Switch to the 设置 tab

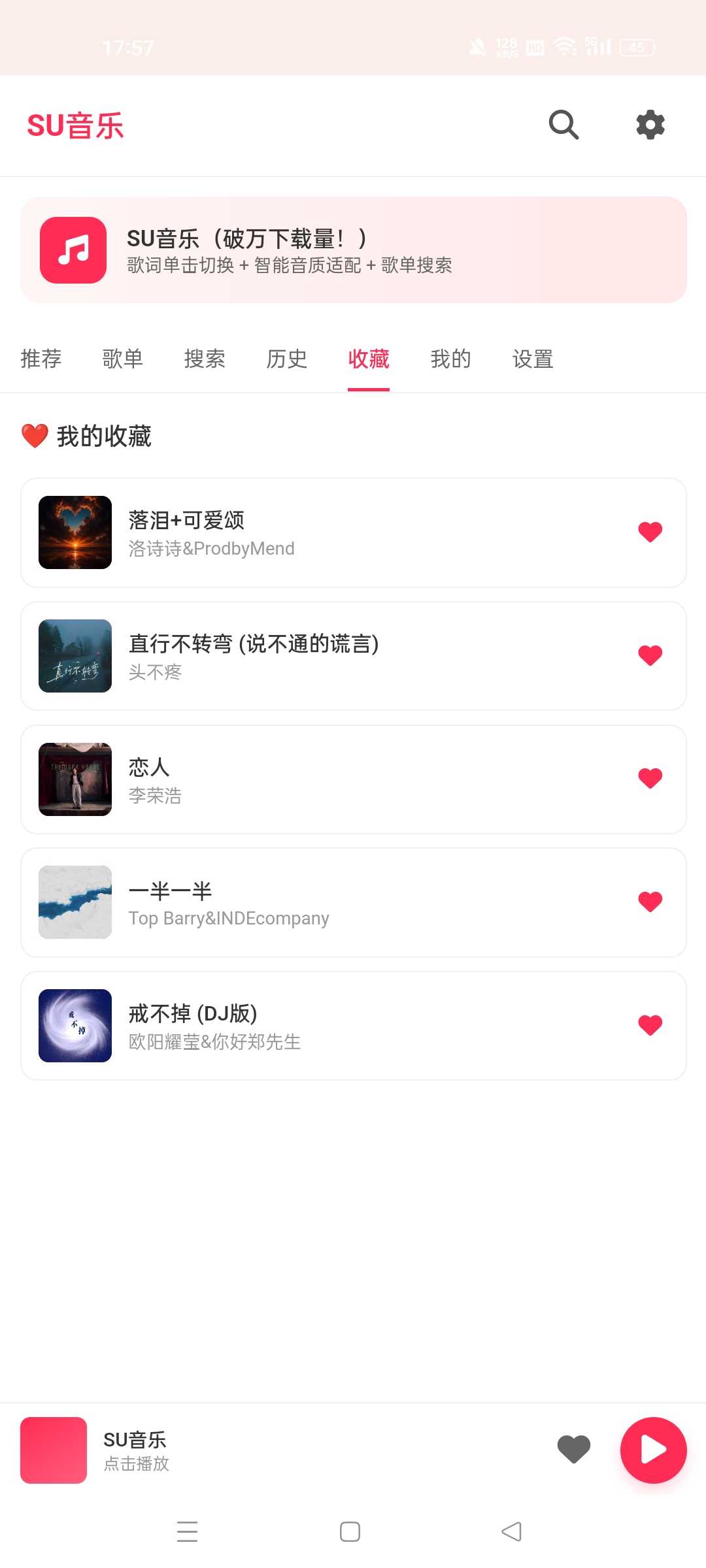click(533, 359)
